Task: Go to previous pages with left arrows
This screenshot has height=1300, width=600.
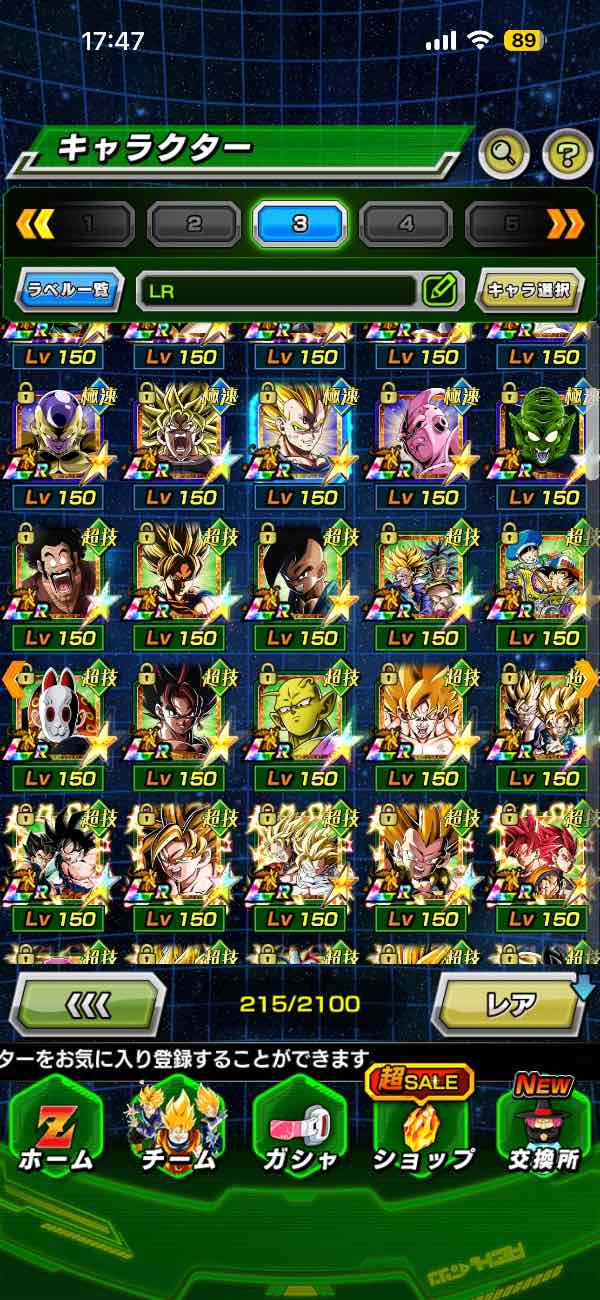Action: (33, 224)
